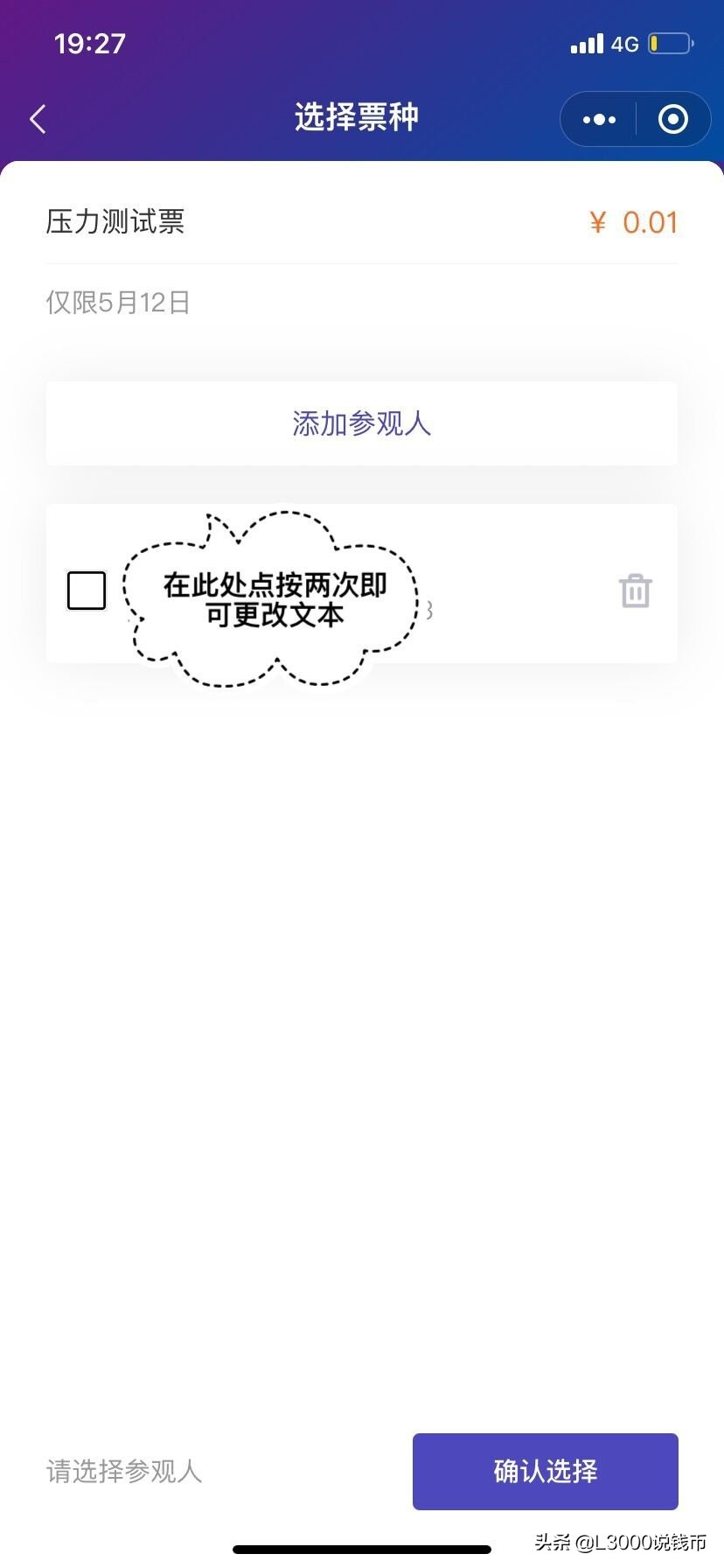The width and height of the screenshot is (724, 1568).
Task: Tap the 选择票种 page title
Action: point(358,116)
